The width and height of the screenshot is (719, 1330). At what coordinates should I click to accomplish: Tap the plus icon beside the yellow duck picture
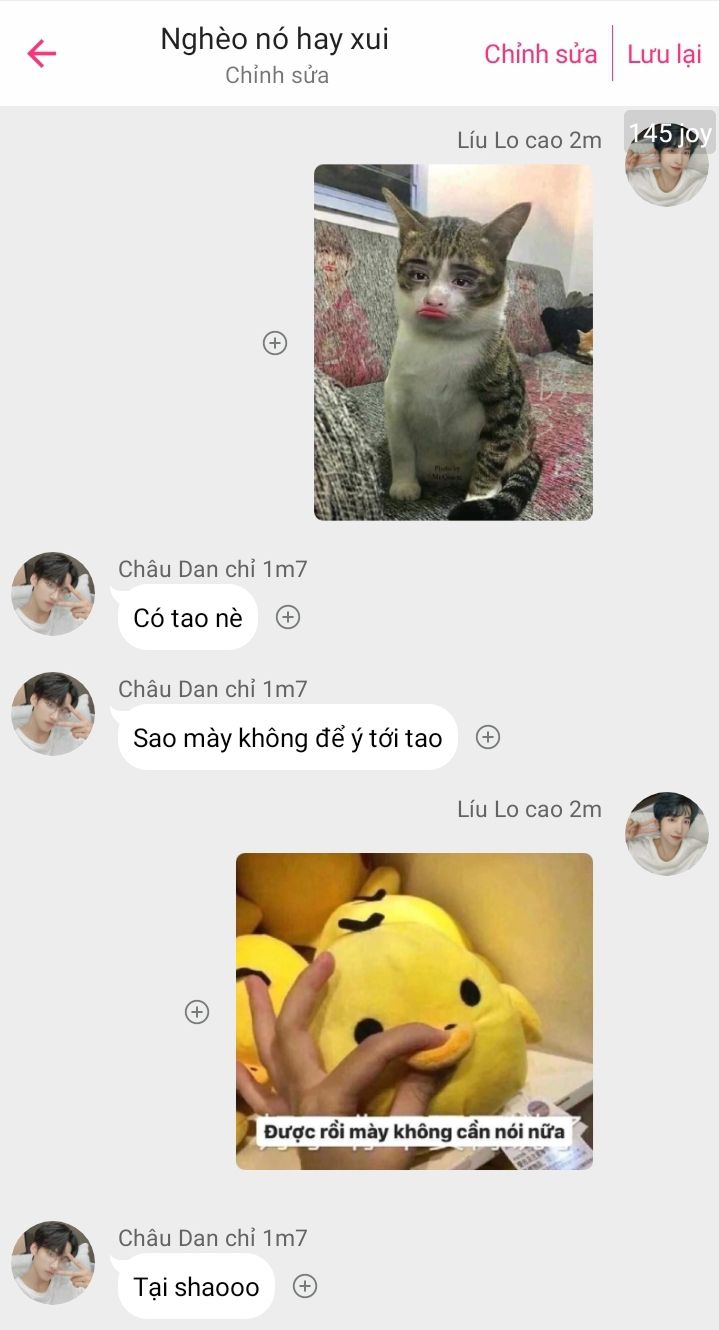click(x=198, y=1012)
